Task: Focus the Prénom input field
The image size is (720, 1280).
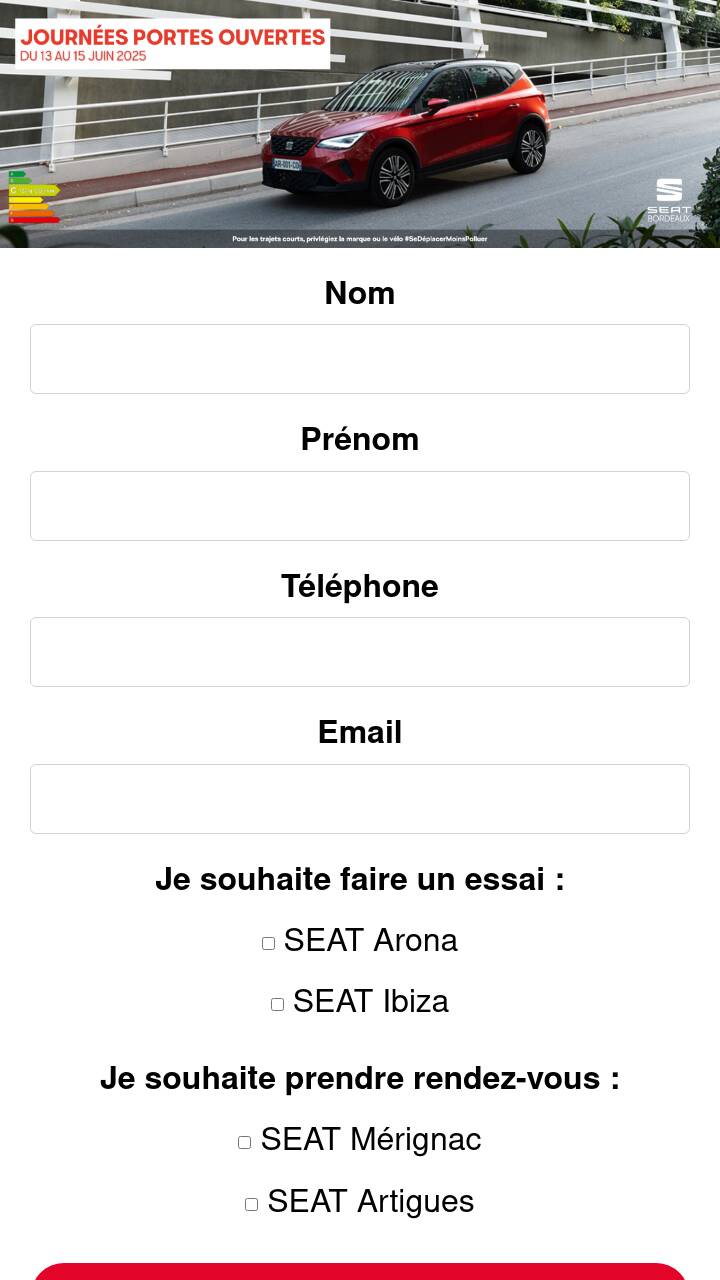Action: click(360, 506)
